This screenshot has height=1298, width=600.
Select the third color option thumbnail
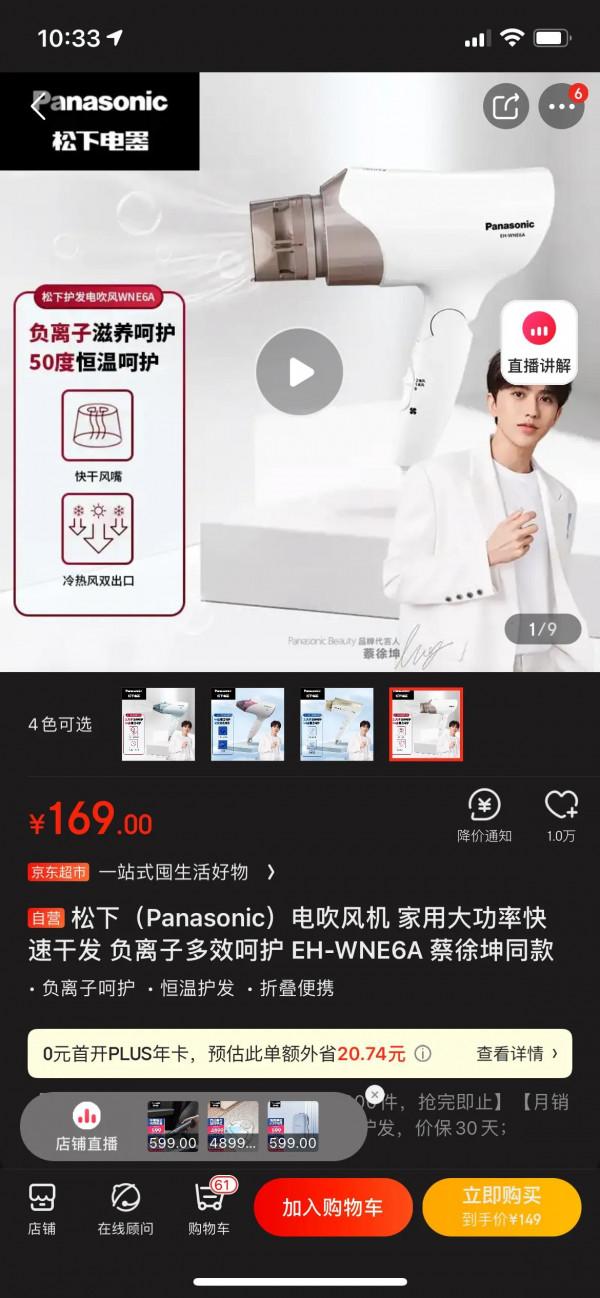pos(337,724)
